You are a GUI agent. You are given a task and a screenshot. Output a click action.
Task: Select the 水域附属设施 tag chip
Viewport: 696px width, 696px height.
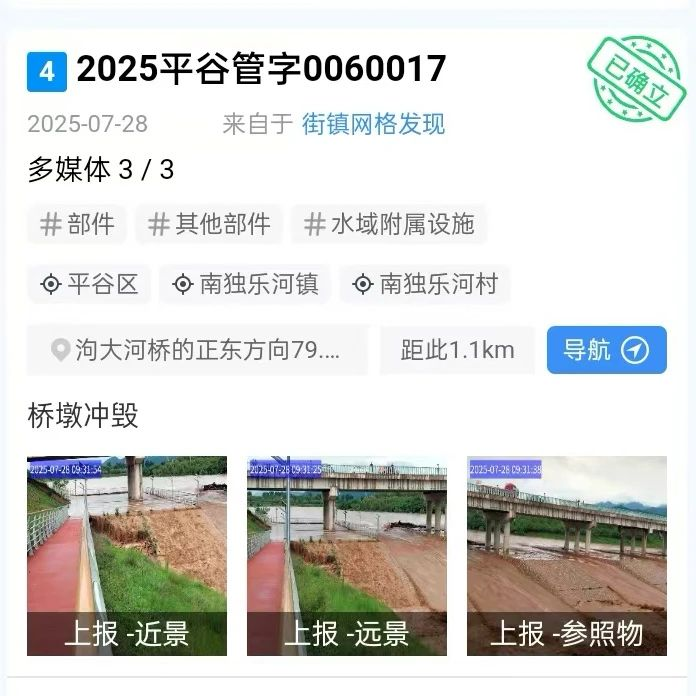(x=389, y=224)
